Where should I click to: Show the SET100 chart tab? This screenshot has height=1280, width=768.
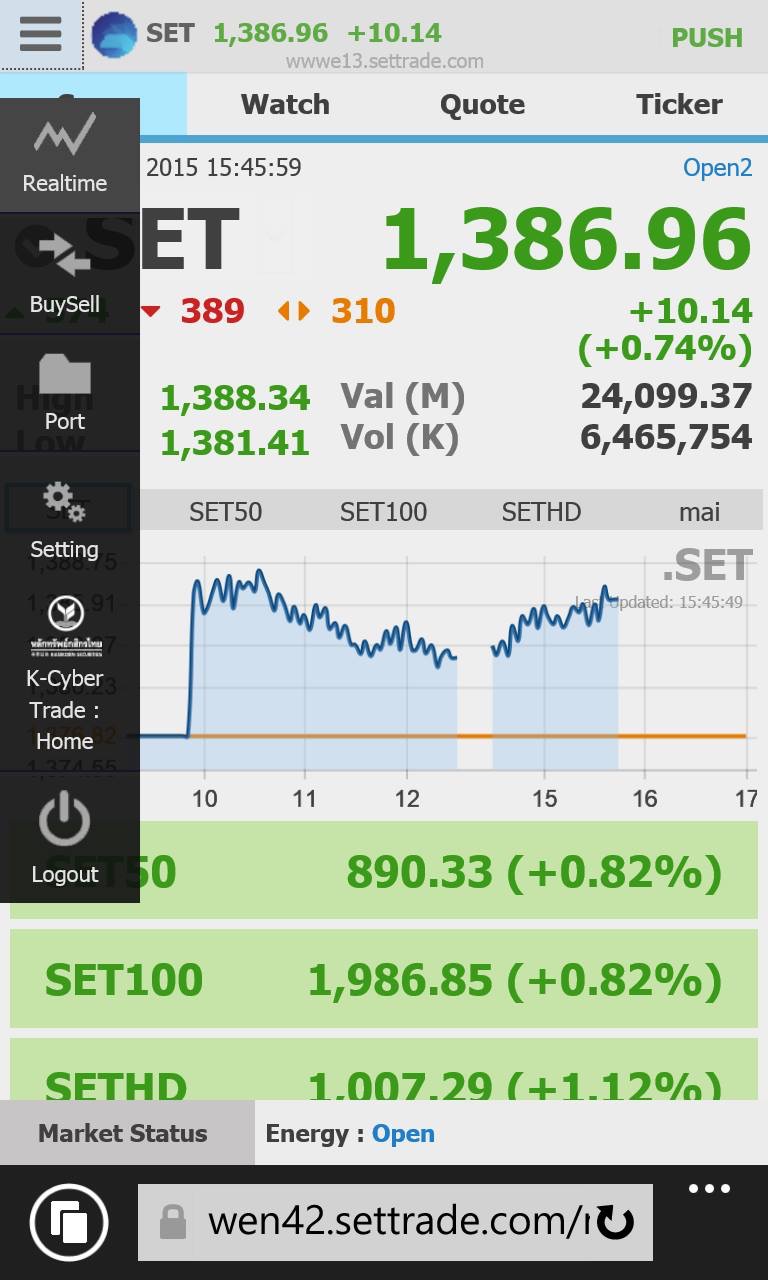383,512
